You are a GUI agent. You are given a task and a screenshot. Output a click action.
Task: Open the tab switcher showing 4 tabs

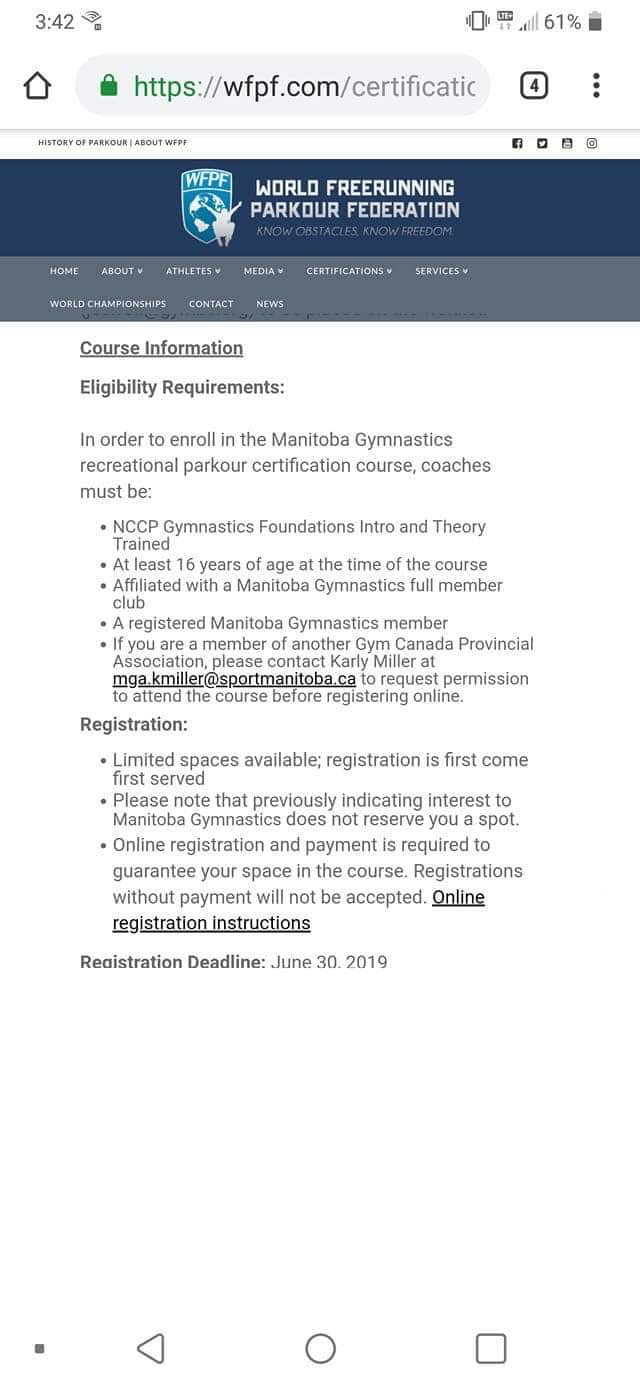click(534, 87)
